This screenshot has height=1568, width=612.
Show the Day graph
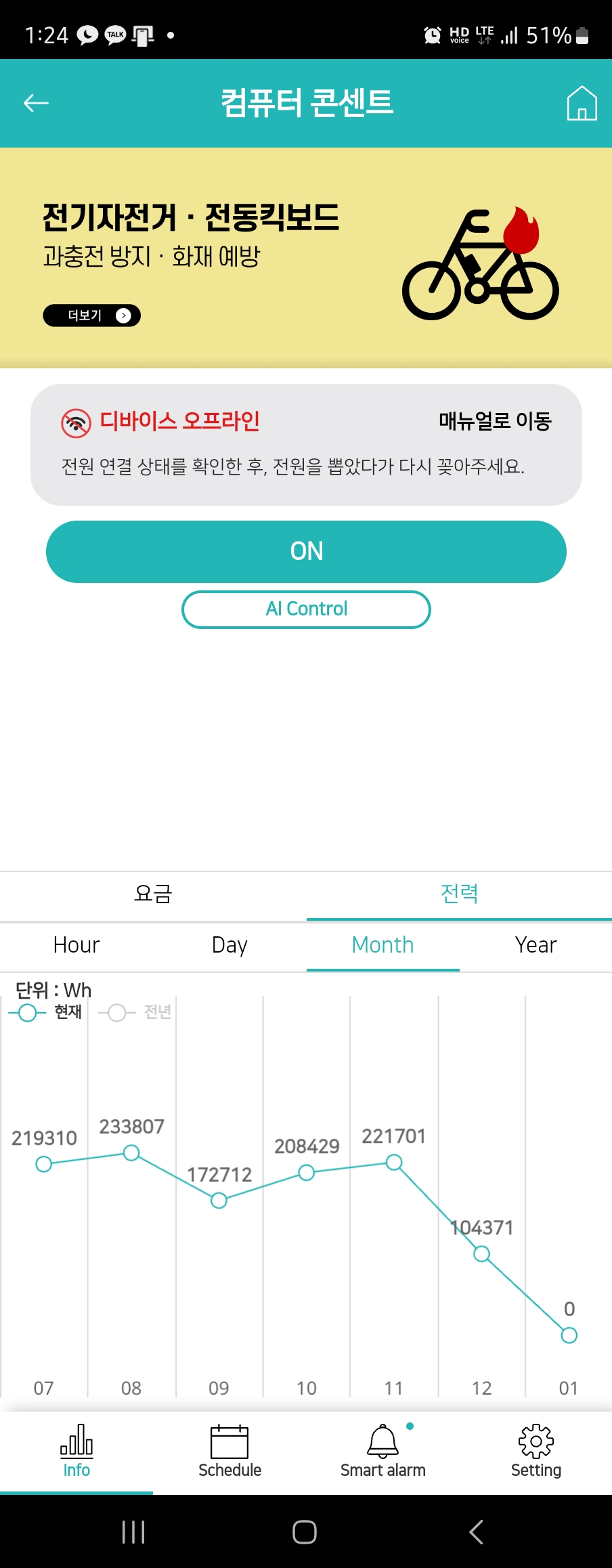click(230, 945)
